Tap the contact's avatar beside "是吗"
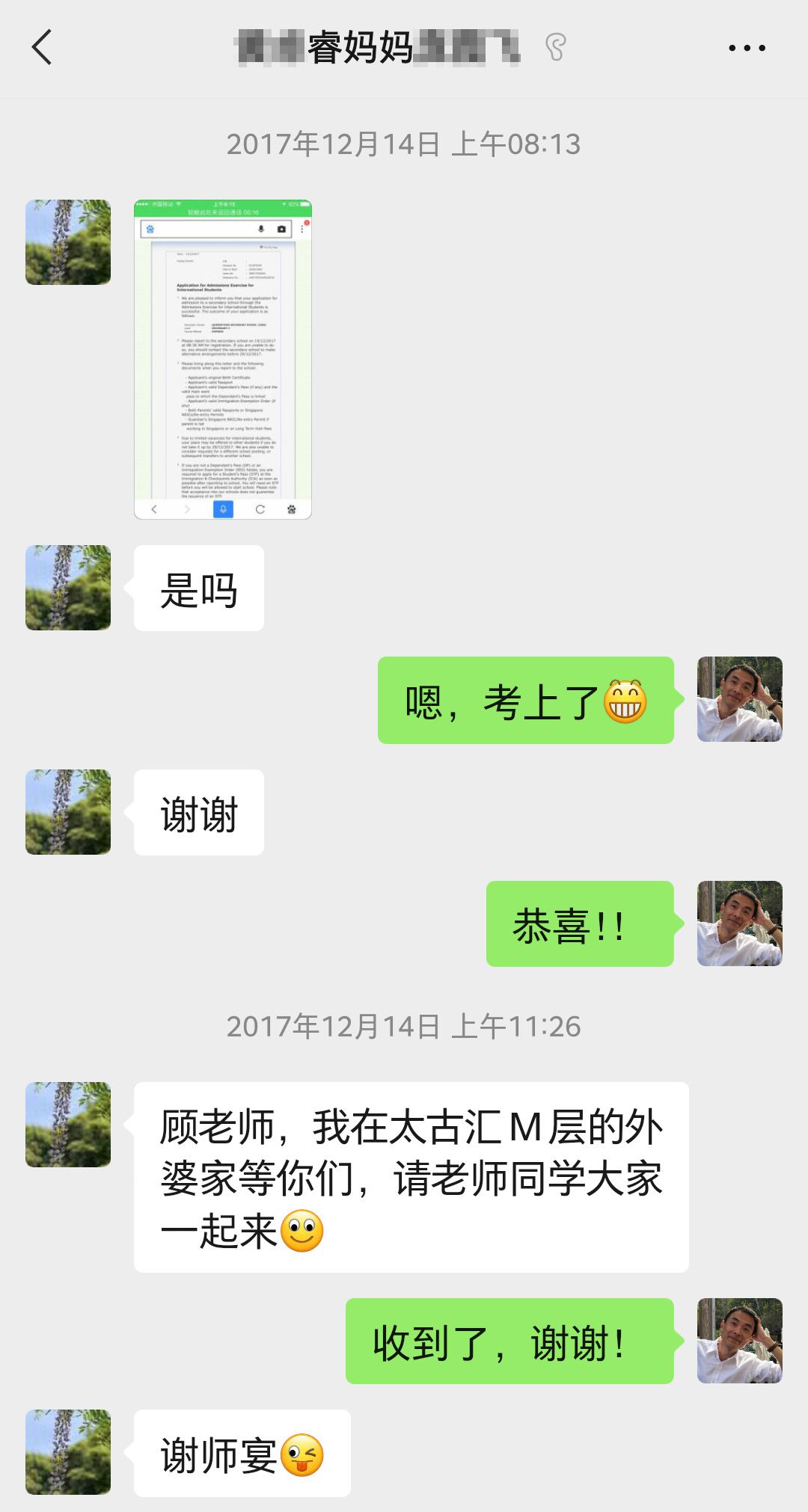The height and width of the screenshot is (1512, 808). point(68,588)
